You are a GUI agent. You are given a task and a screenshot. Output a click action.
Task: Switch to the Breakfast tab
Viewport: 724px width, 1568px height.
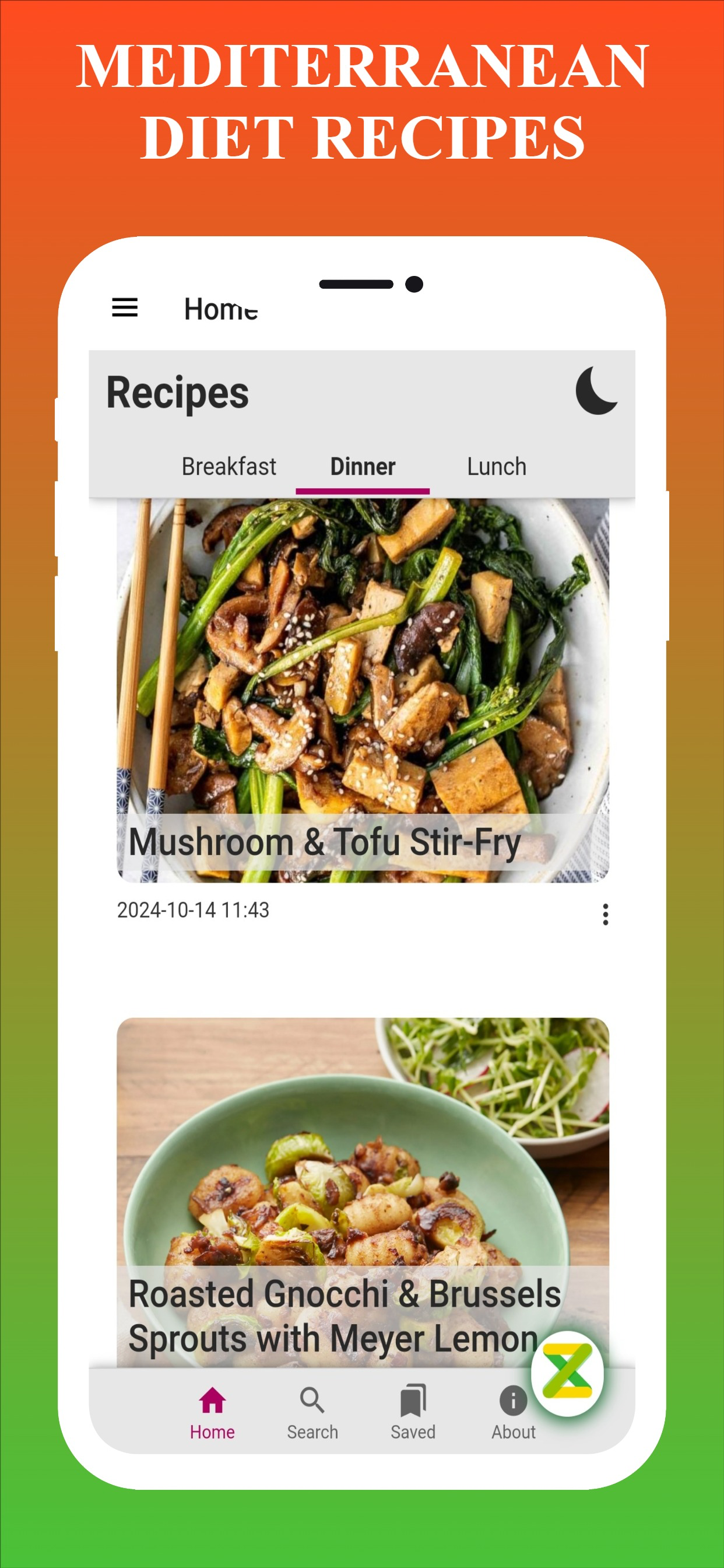coord(229,466)
